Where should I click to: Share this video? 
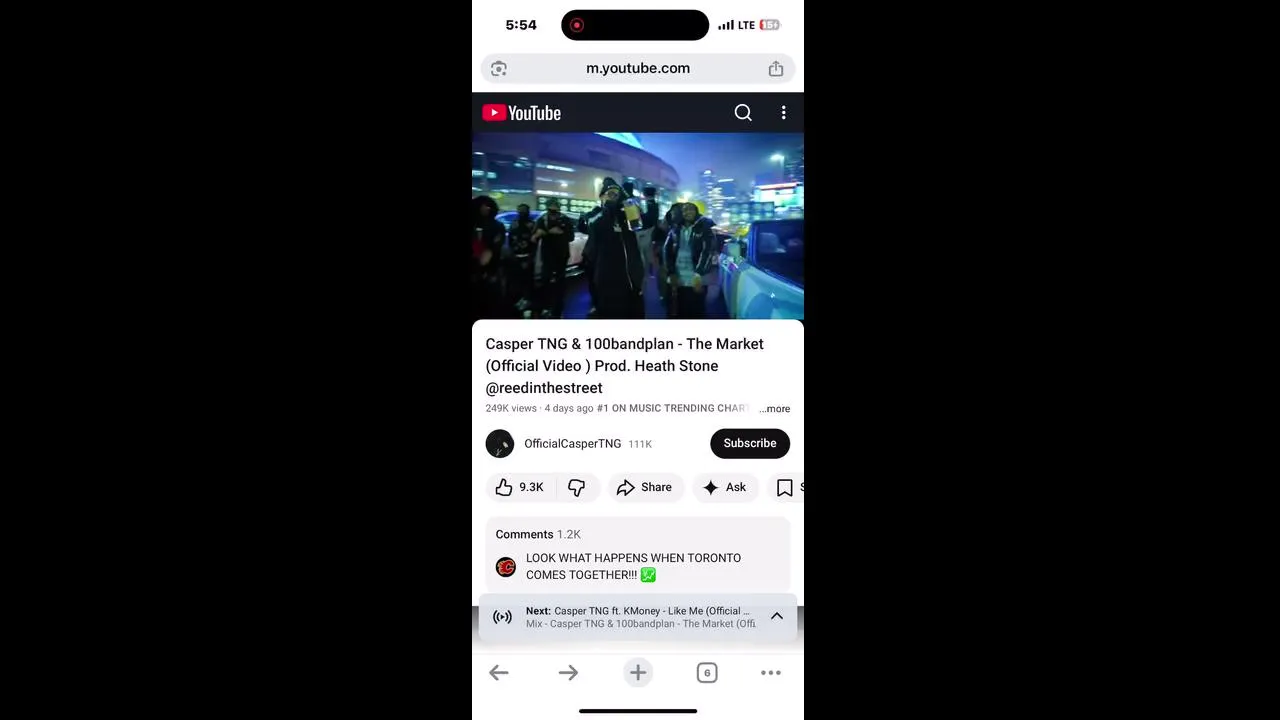pyautogui.click(x=645, y=487)
